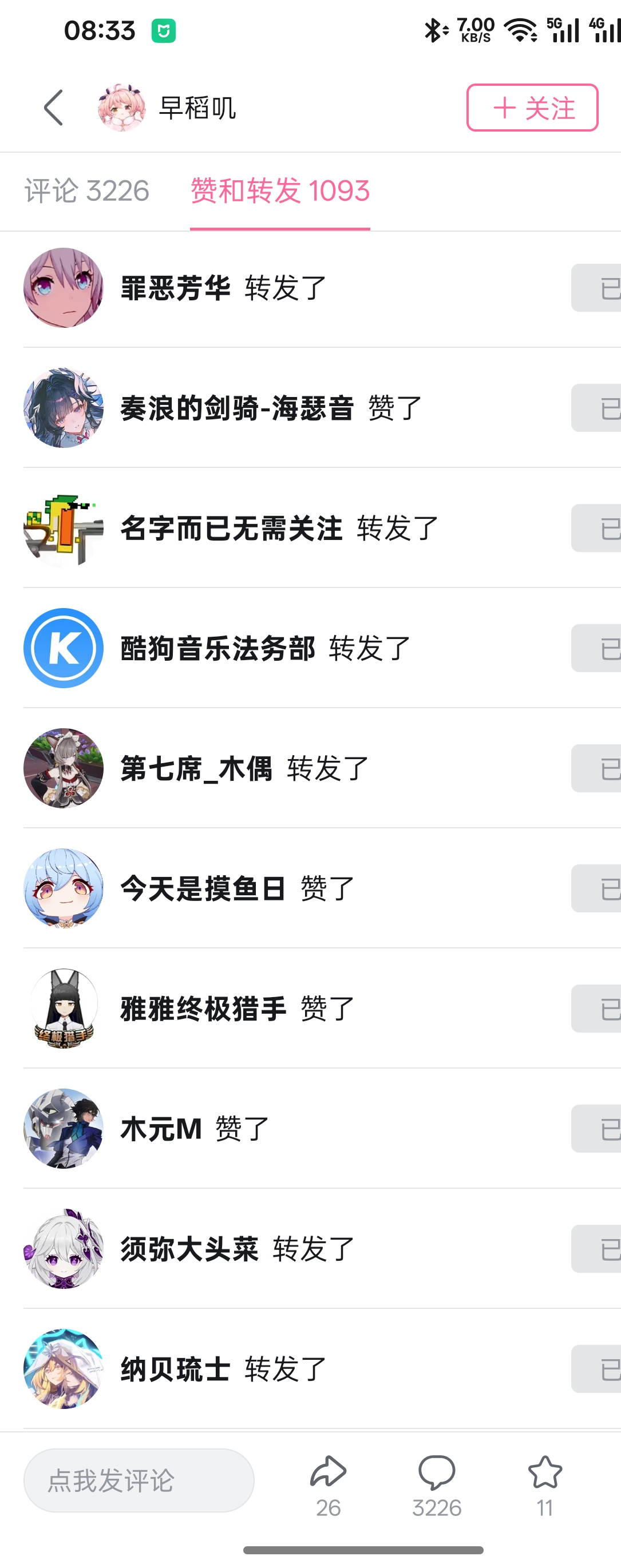Switch to the 评论 3226 tab
621x1568 pixels.
coord(87,191)
